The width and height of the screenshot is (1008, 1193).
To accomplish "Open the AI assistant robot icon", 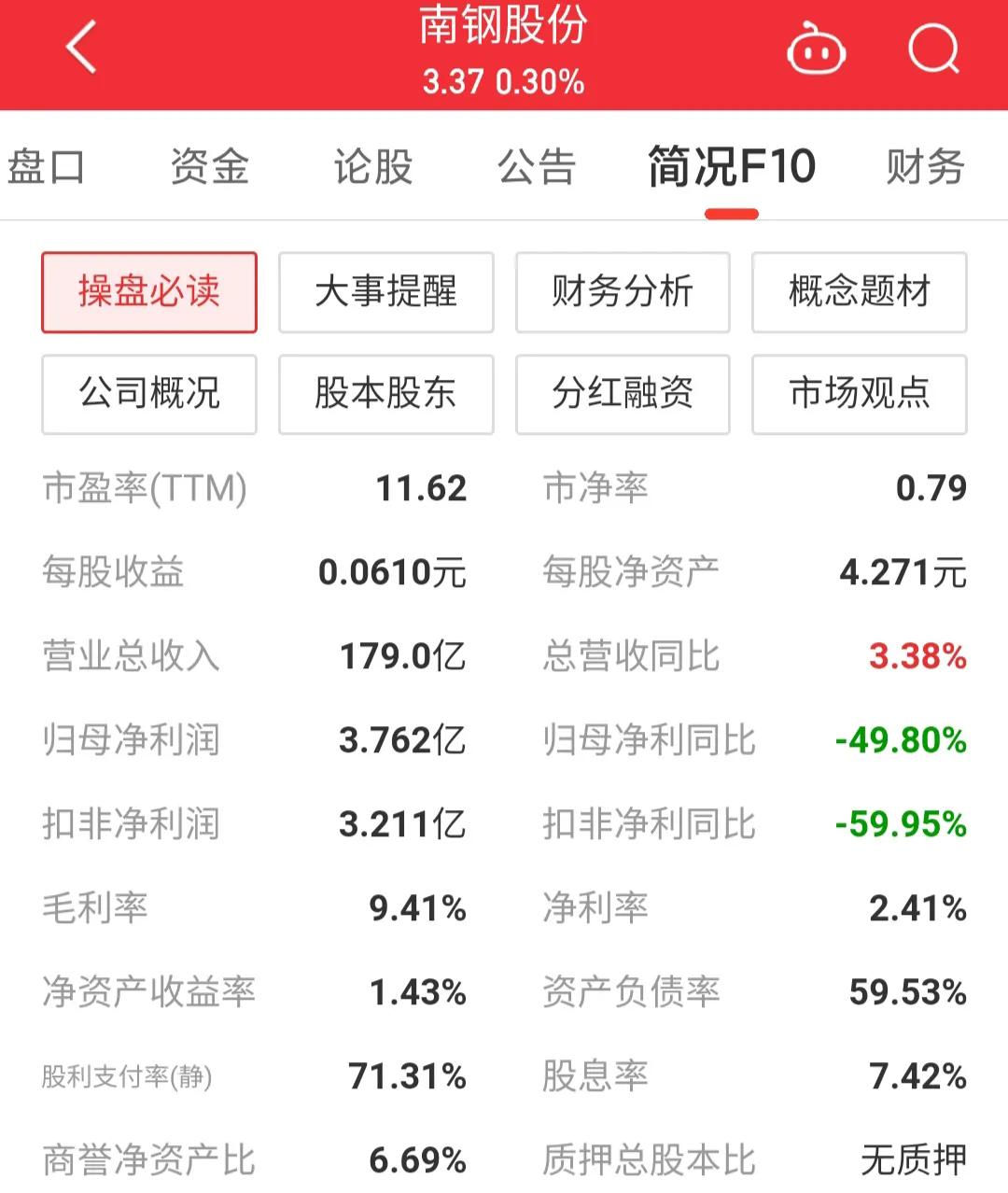I will (x=816, y=49).
